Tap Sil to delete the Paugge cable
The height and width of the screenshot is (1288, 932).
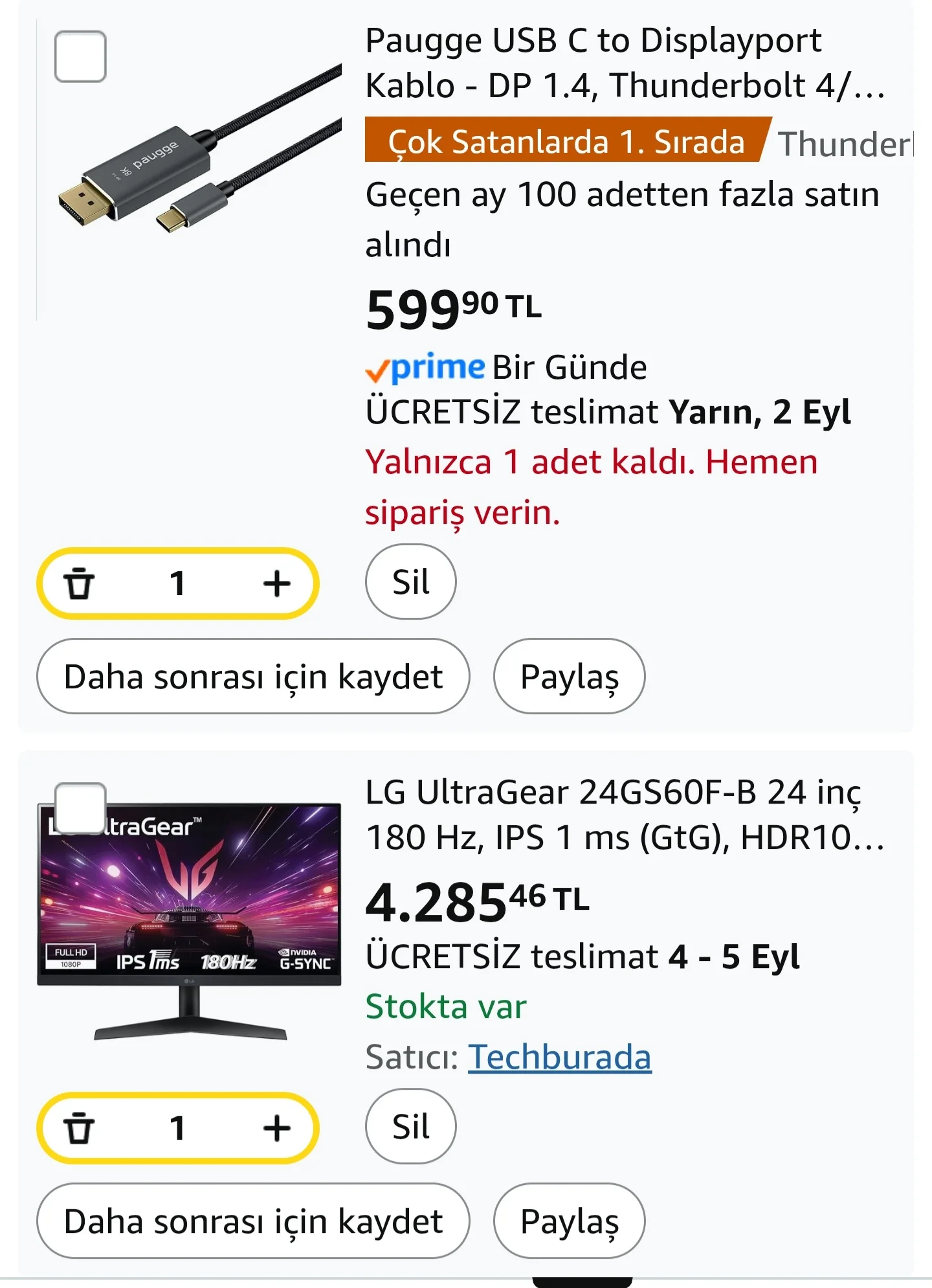(410, 582)
